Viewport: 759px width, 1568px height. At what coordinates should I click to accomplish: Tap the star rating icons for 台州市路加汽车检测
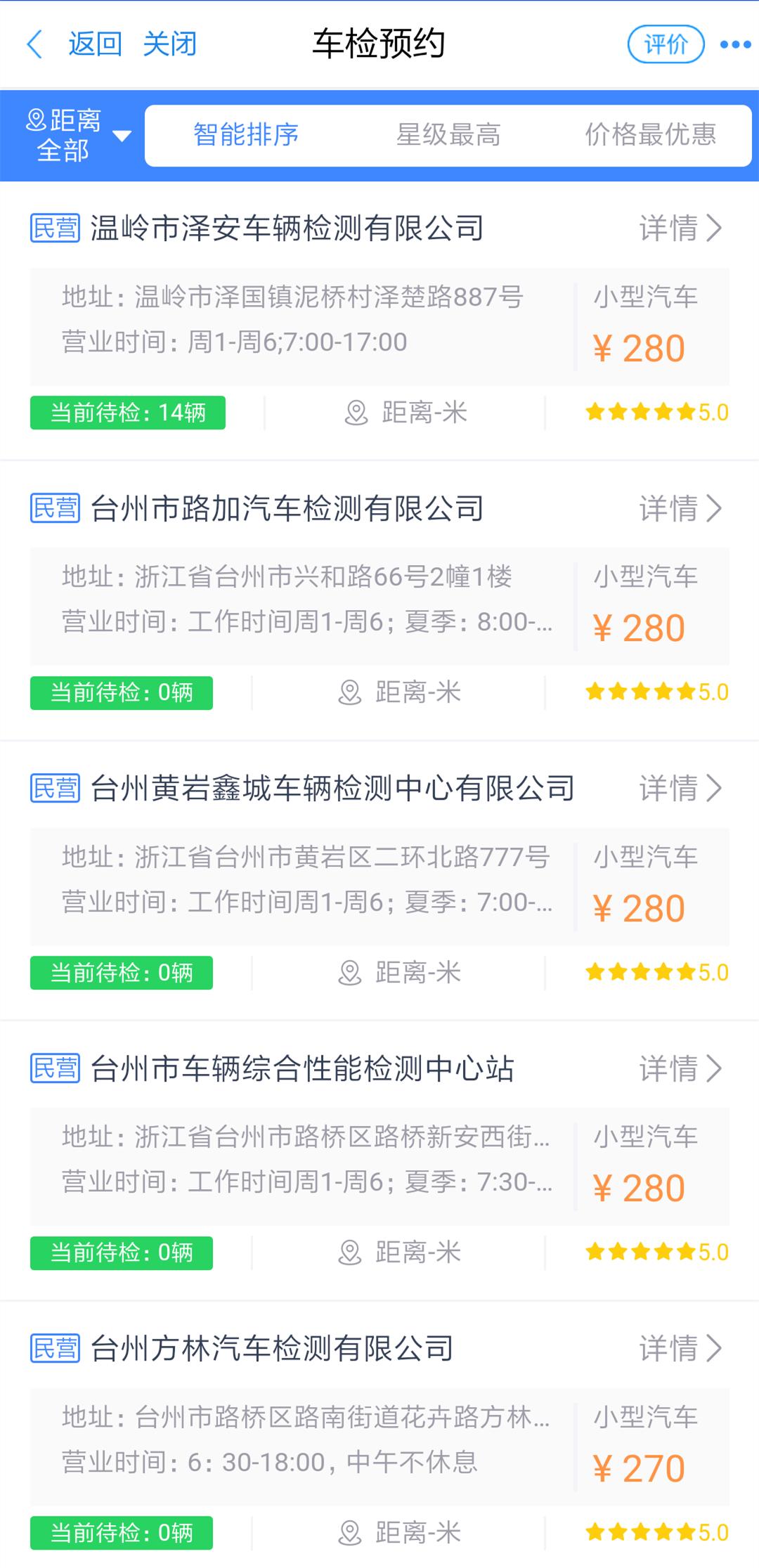(x=640, y=692)
